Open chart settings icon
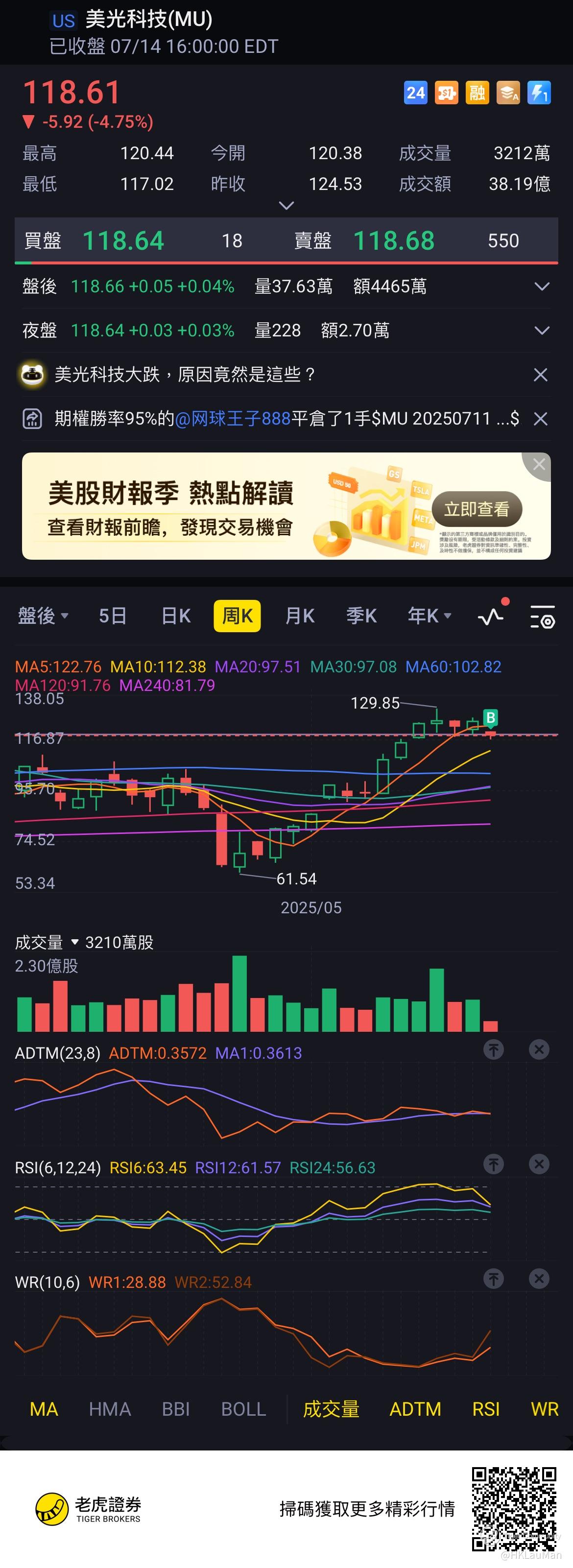The width and height of the screenshot is (573, 1568). [x=542, y=616]
